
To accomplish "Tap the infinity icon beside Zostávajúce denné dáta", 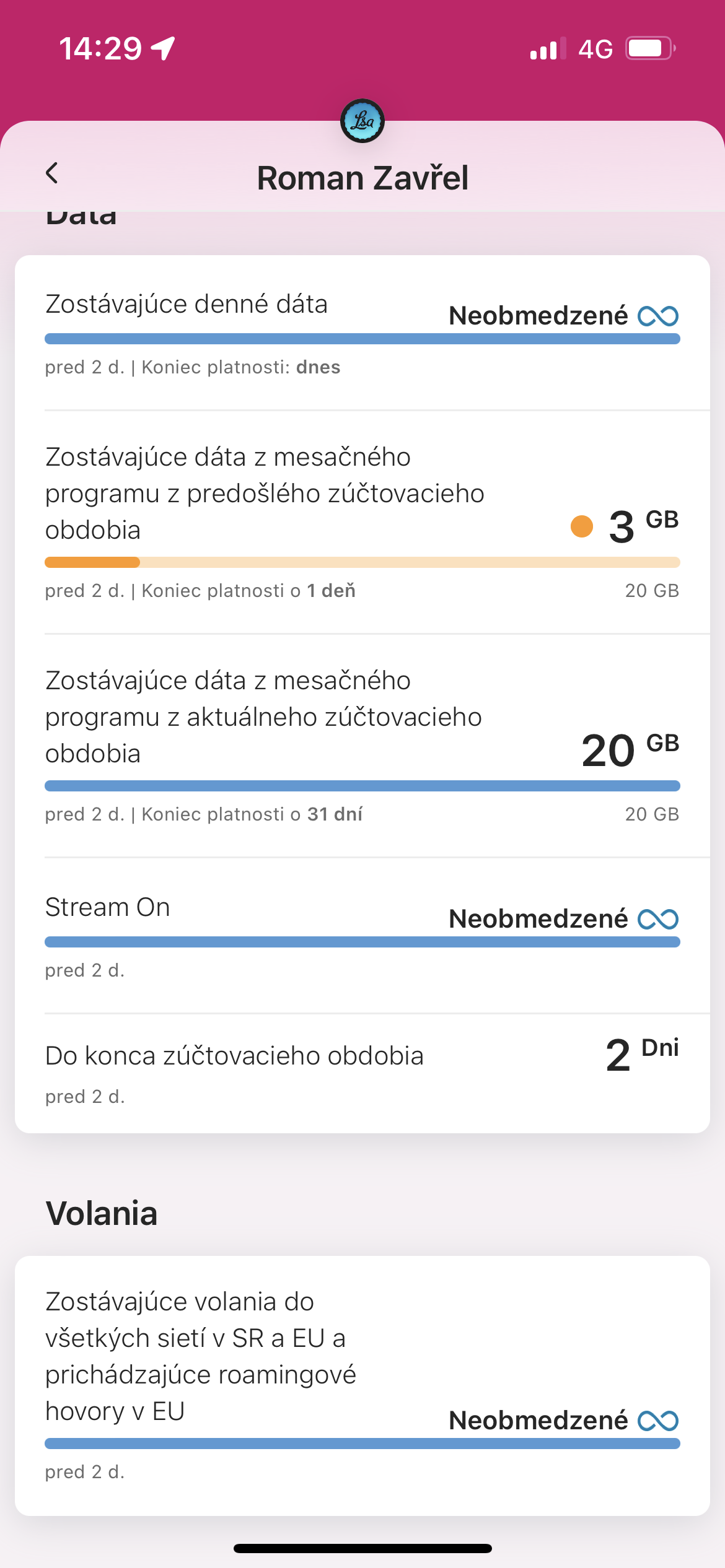I will pos(659,315).
